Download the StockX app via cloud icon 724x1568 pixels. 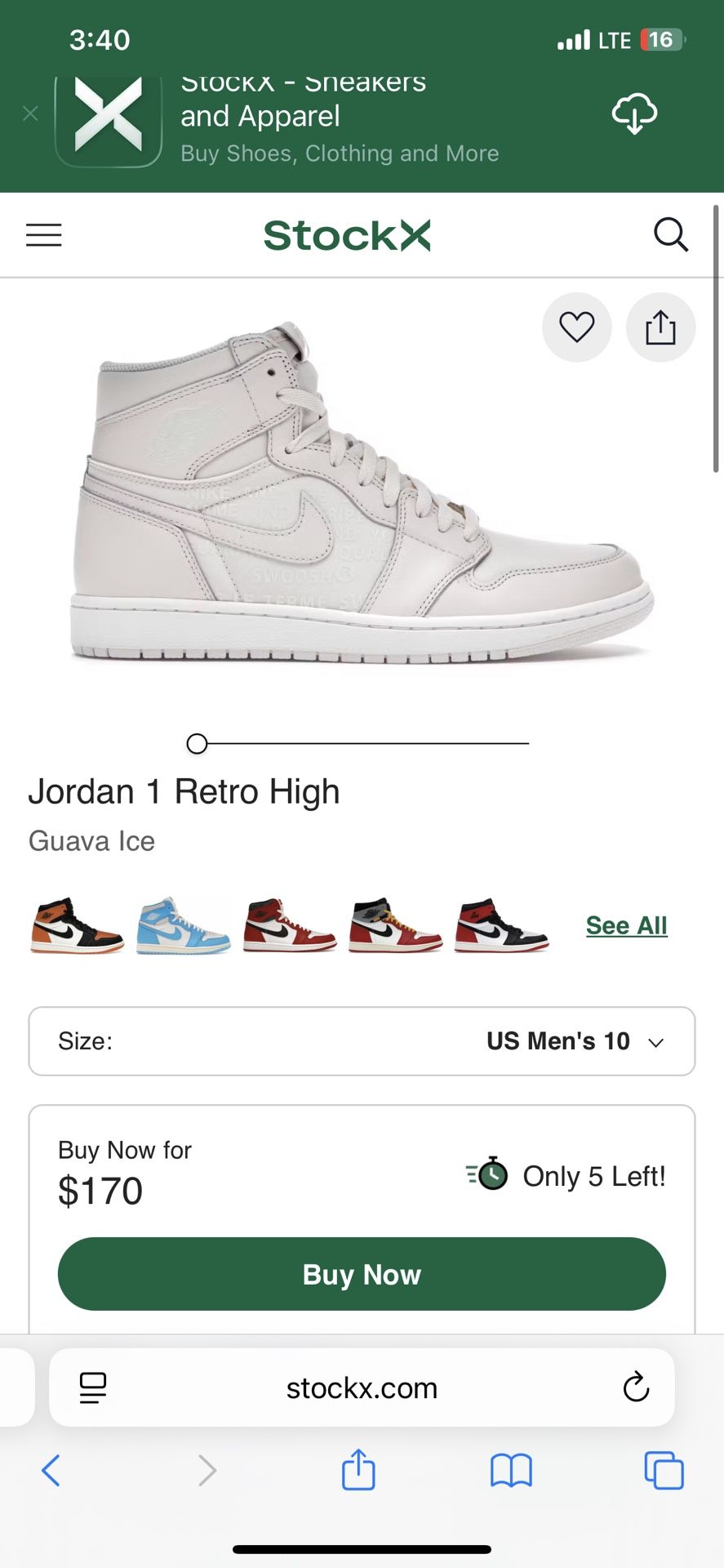(x=634, y=114)
